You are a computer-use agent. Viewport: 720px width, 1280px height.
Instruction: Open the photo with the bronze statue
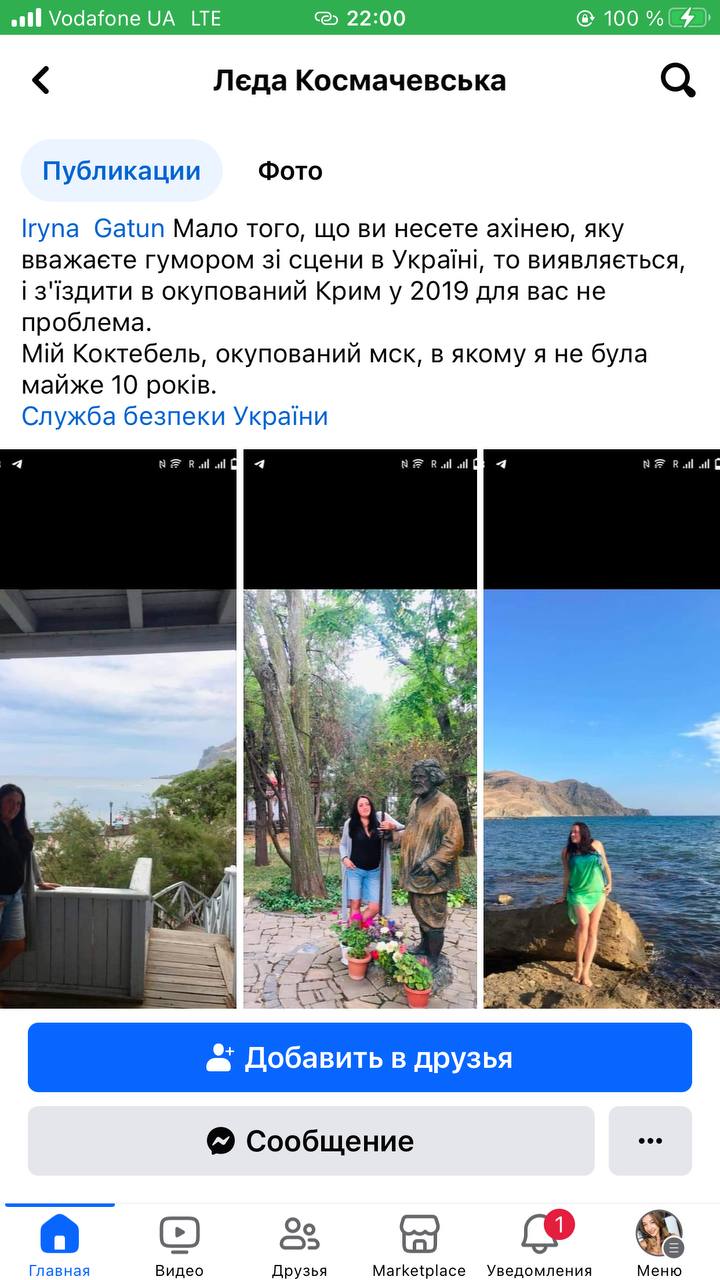pyautogui.click(x=360, y=798)
